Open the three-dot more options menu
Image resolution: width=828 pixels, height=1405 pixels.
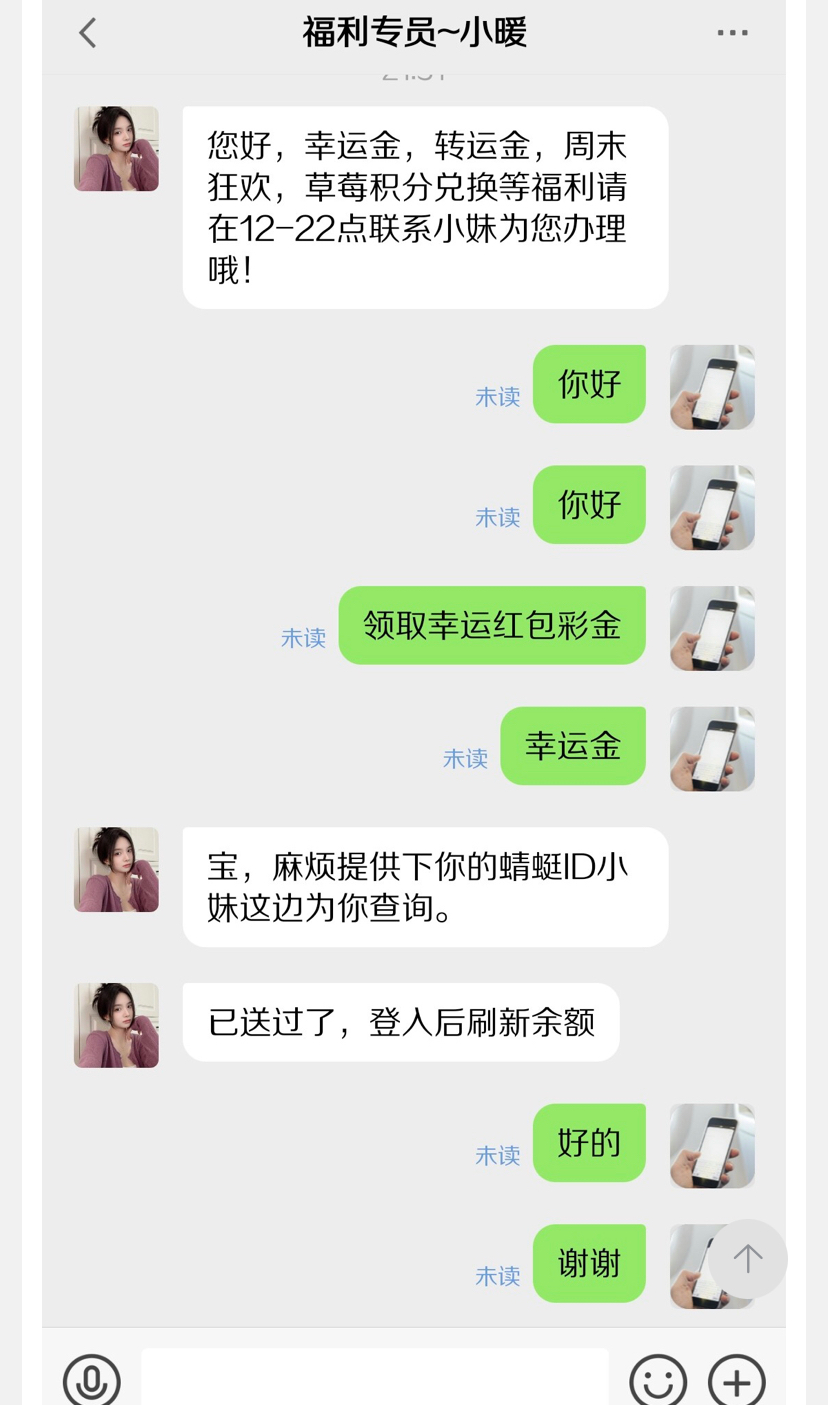[732, 33]
